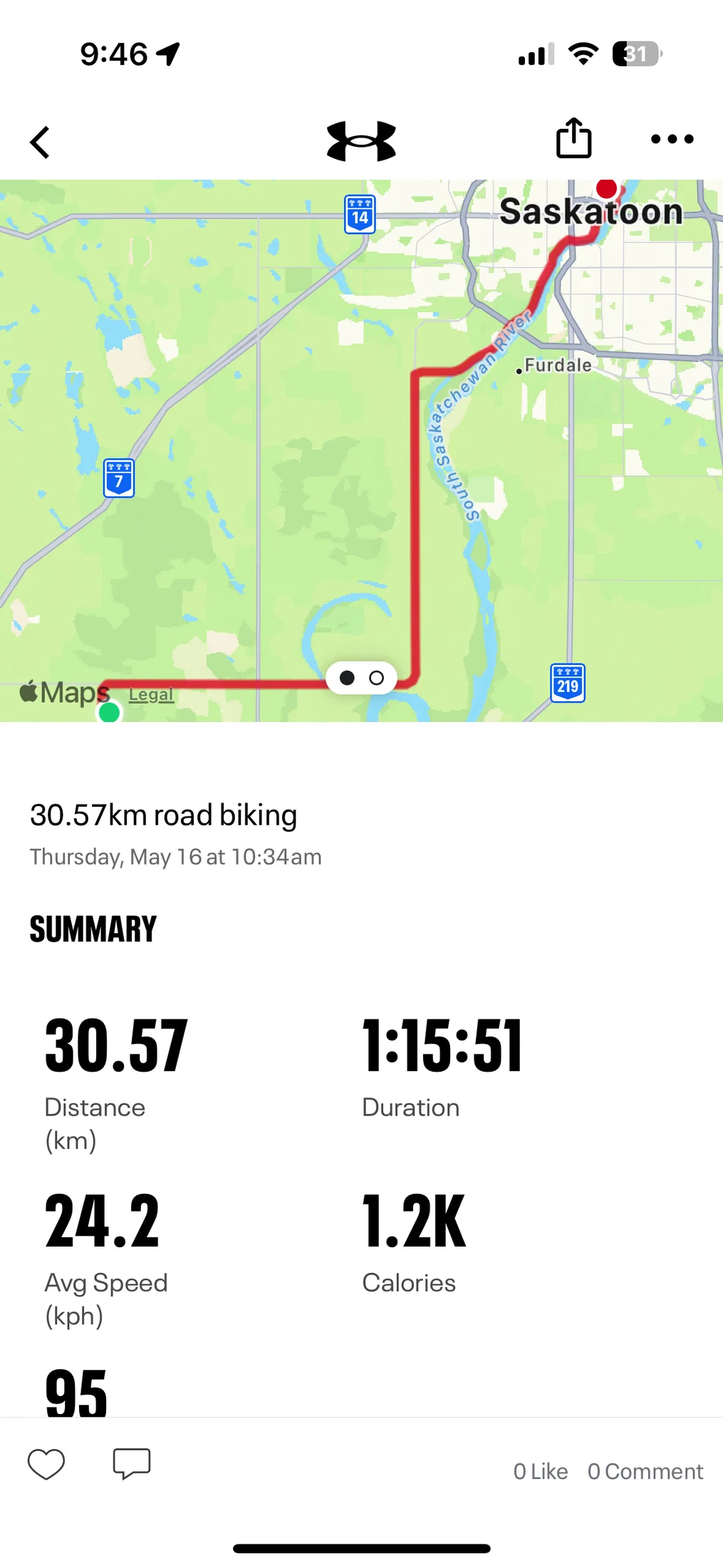Like this workout with the heart icon
Image resolution: width=723 pixels, height=1568 pixels.
pos(46,1464)
